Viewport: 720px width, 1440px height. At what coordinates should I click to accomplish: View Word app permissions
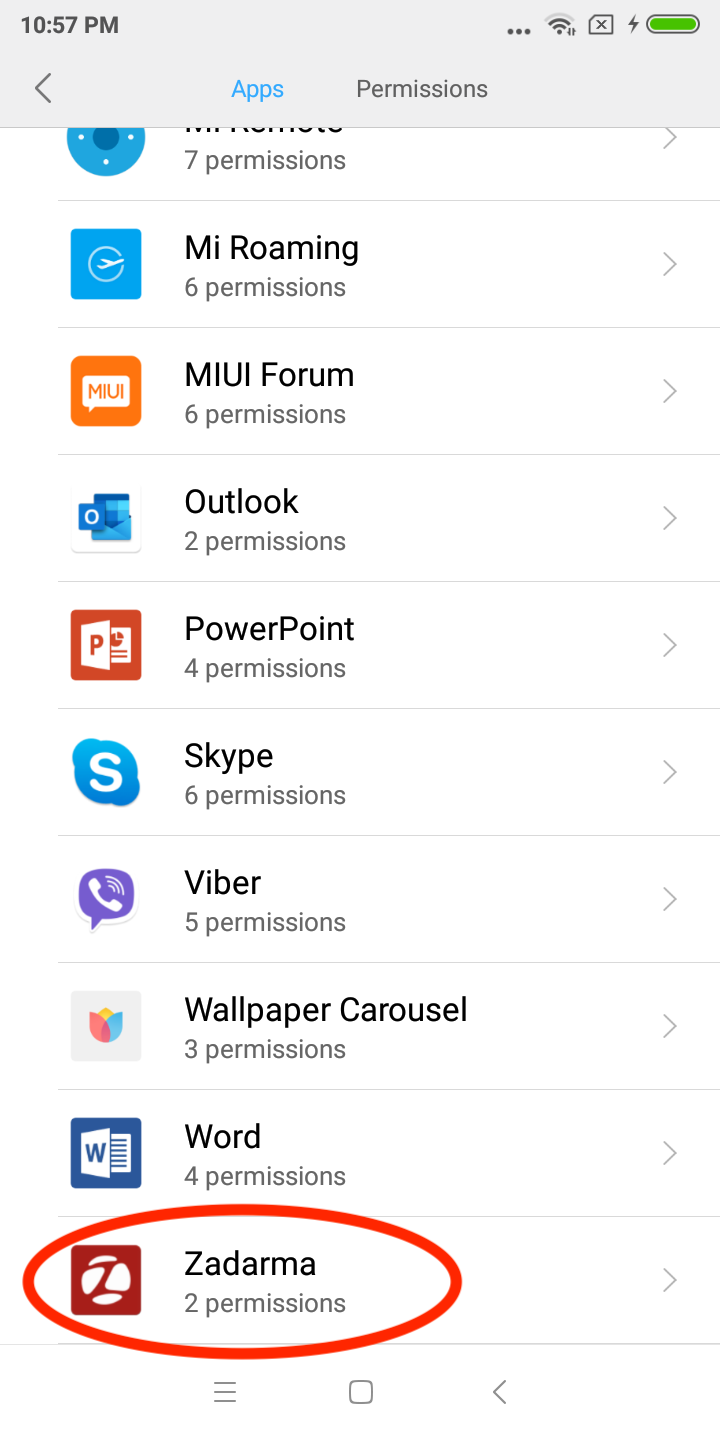coord(380,1153)
